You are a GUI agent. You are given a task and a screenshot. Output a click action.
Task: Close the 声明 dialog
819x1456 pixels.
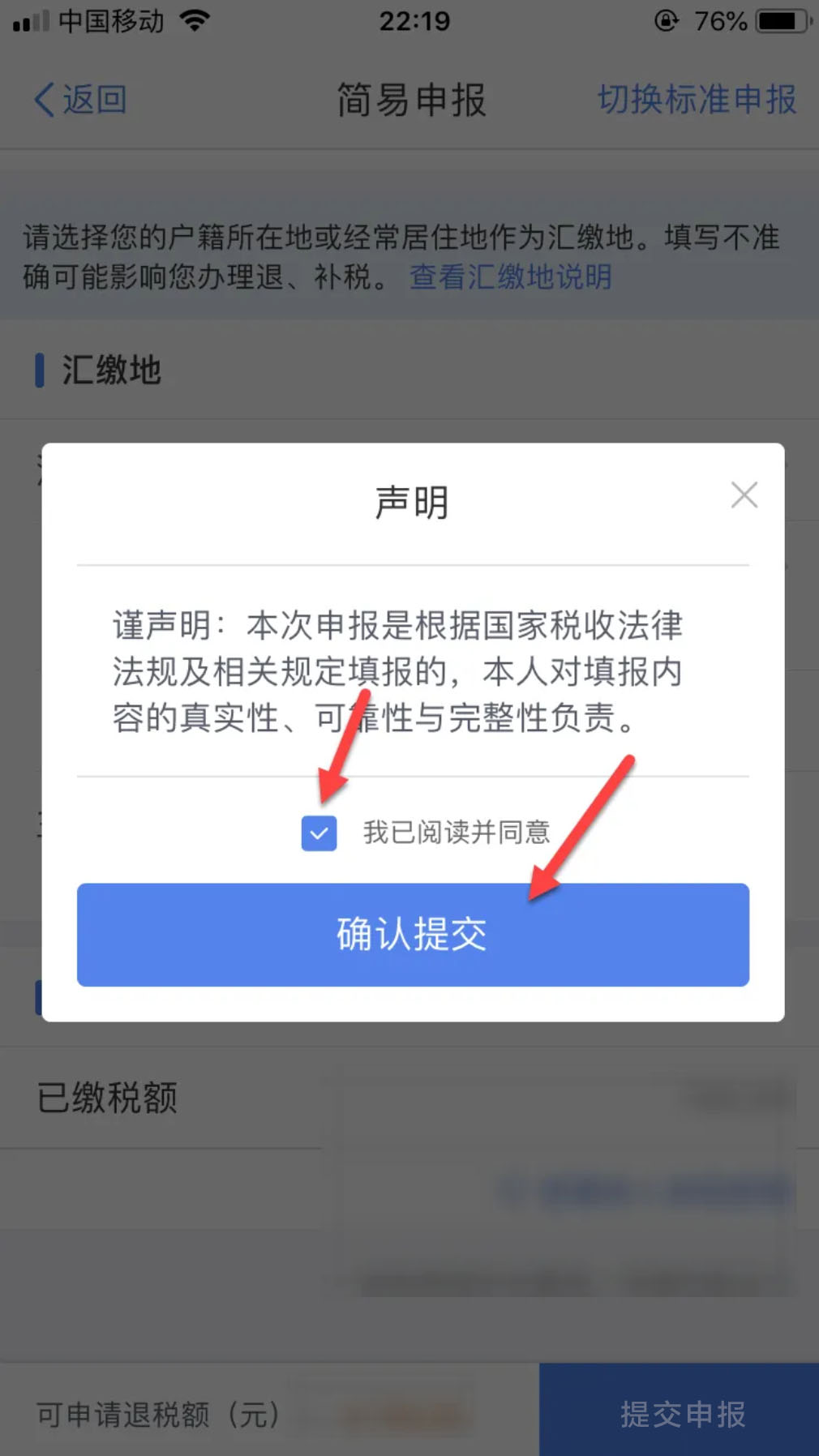[744, 495]
